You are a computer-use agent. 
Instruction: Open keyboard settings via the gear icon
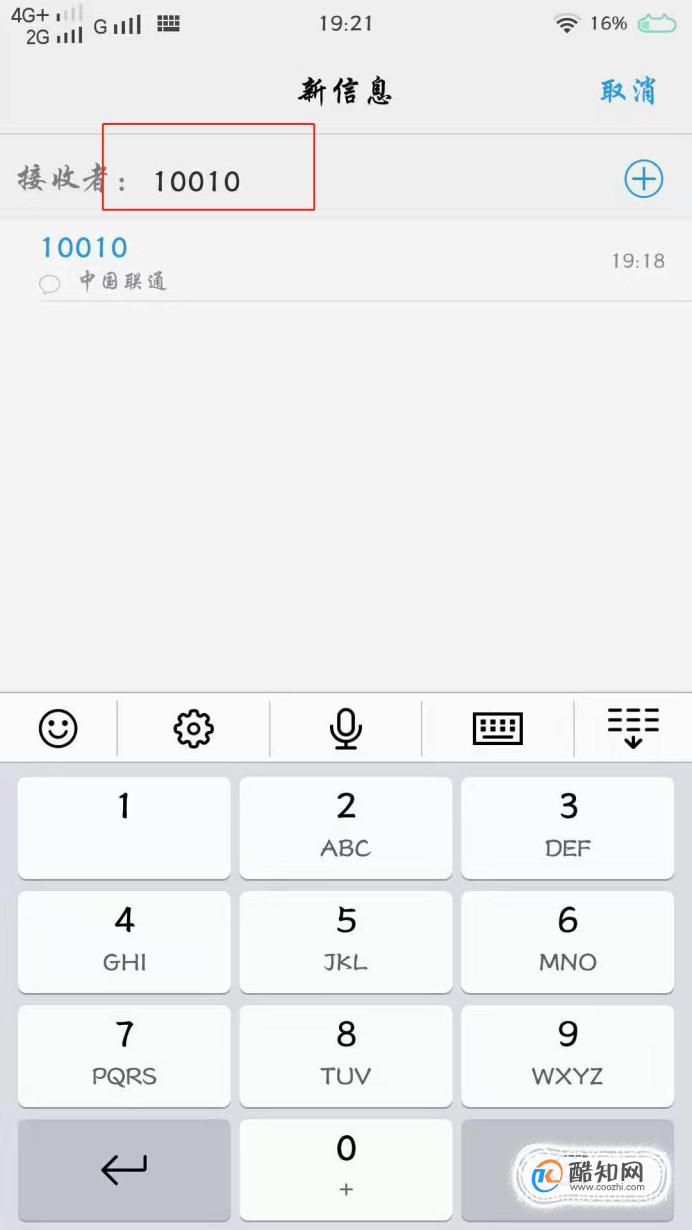pos(194,728)
